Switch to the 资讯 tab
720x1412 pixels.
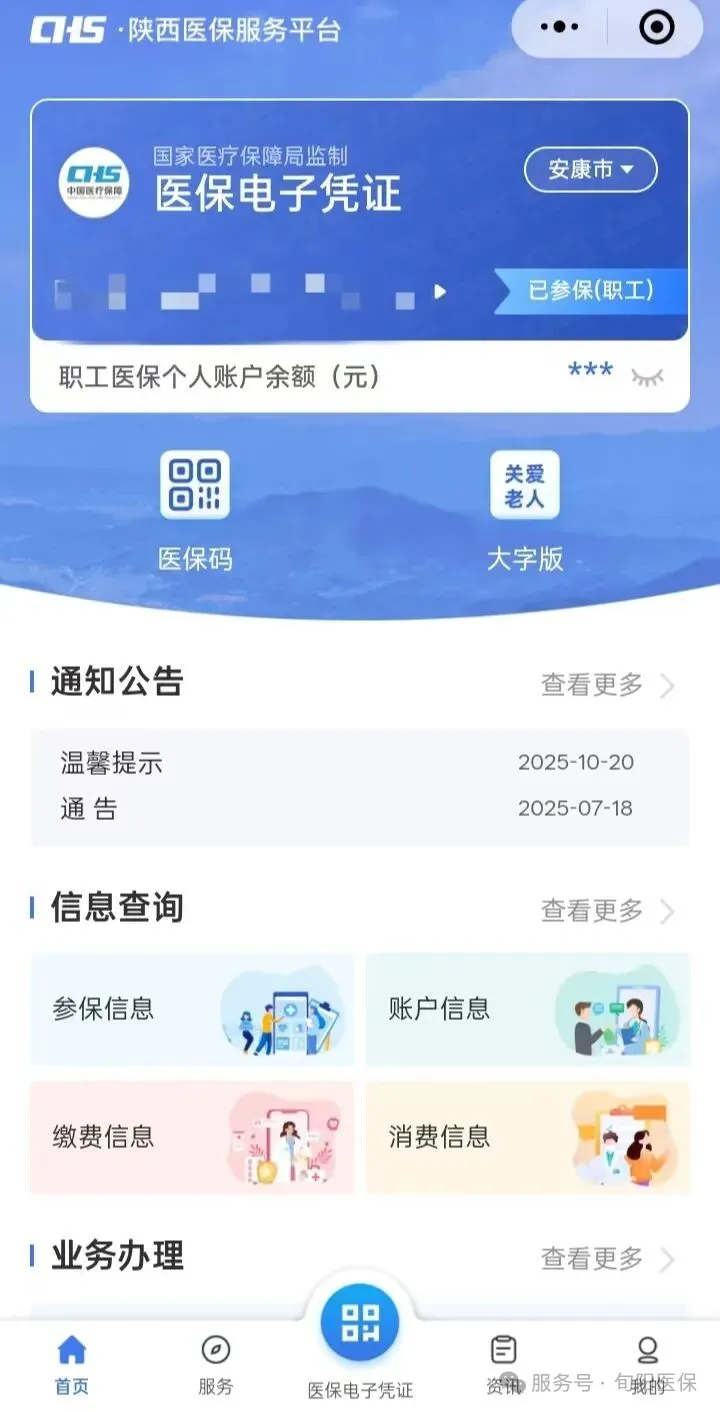point(503,1365)
